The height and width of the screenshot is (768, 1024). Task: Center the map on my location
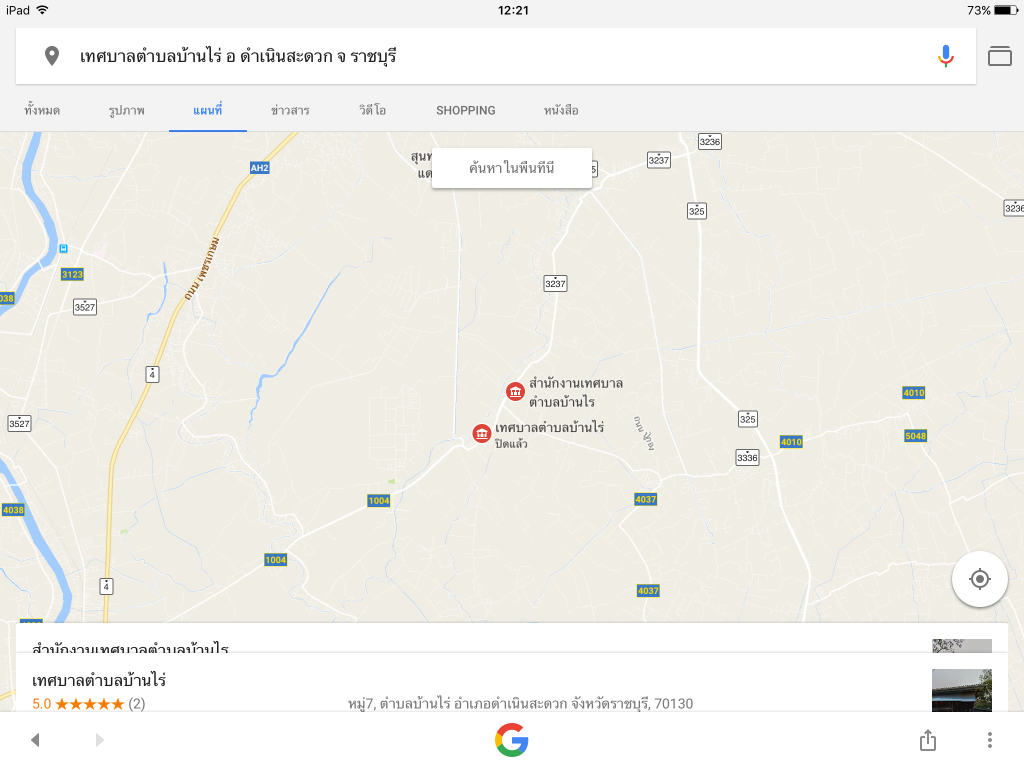pyautogui.click(x=979, y=579)
